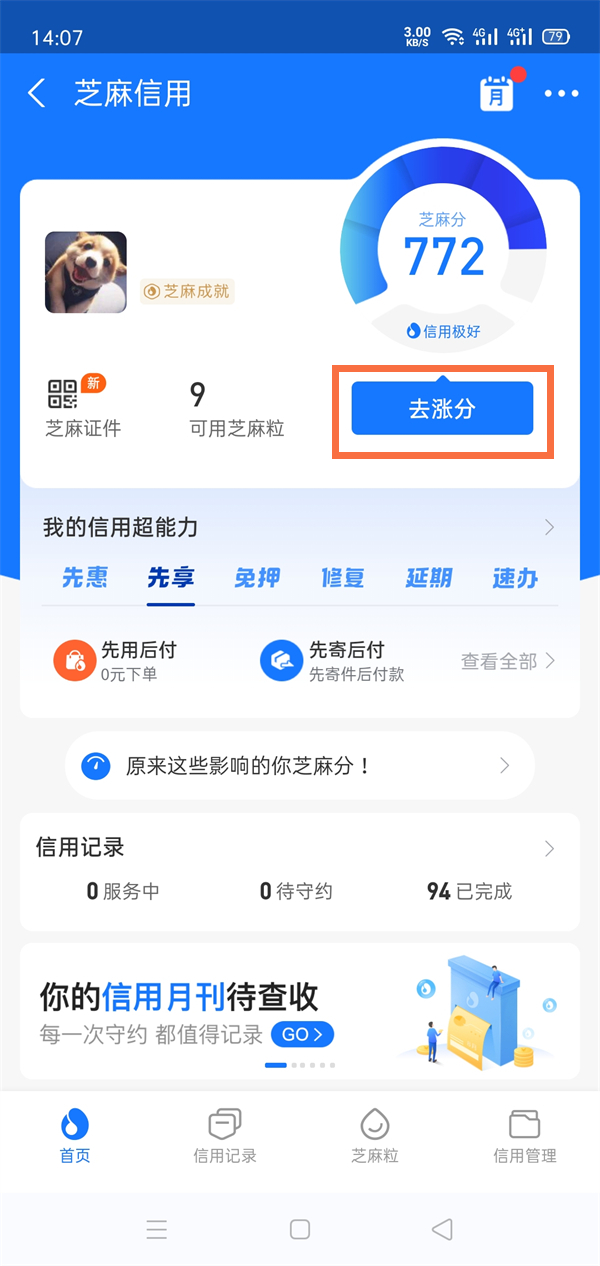View 可用芝麻粒 balance
The width and height of the screenshot is (600, 1266).
pyautogui.click(x=237, y=409)
